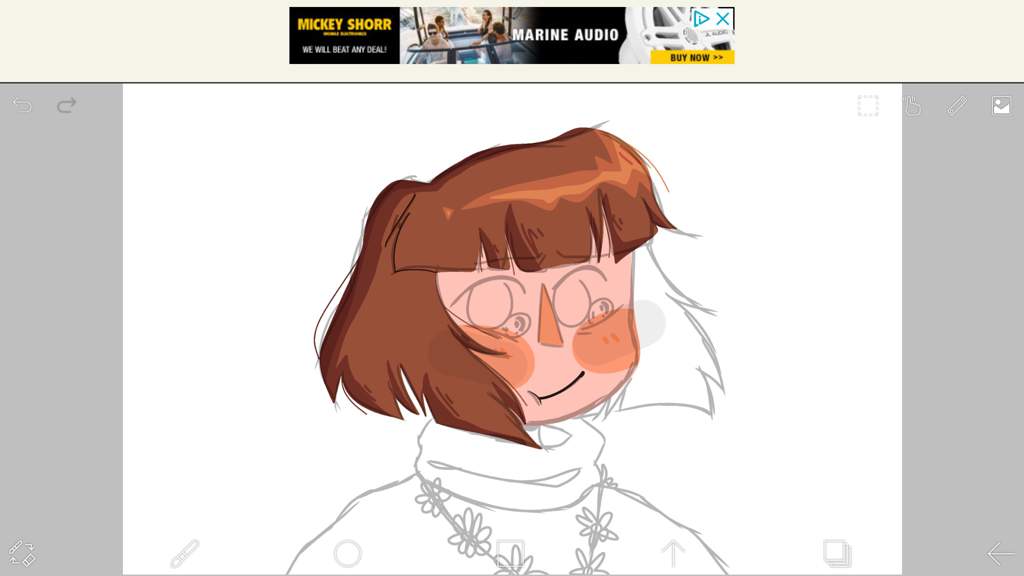Image resolution: width=1024 pixels, height=576 pixels.
Task: Undo the last stroke
Action: [x=22, y=105]
